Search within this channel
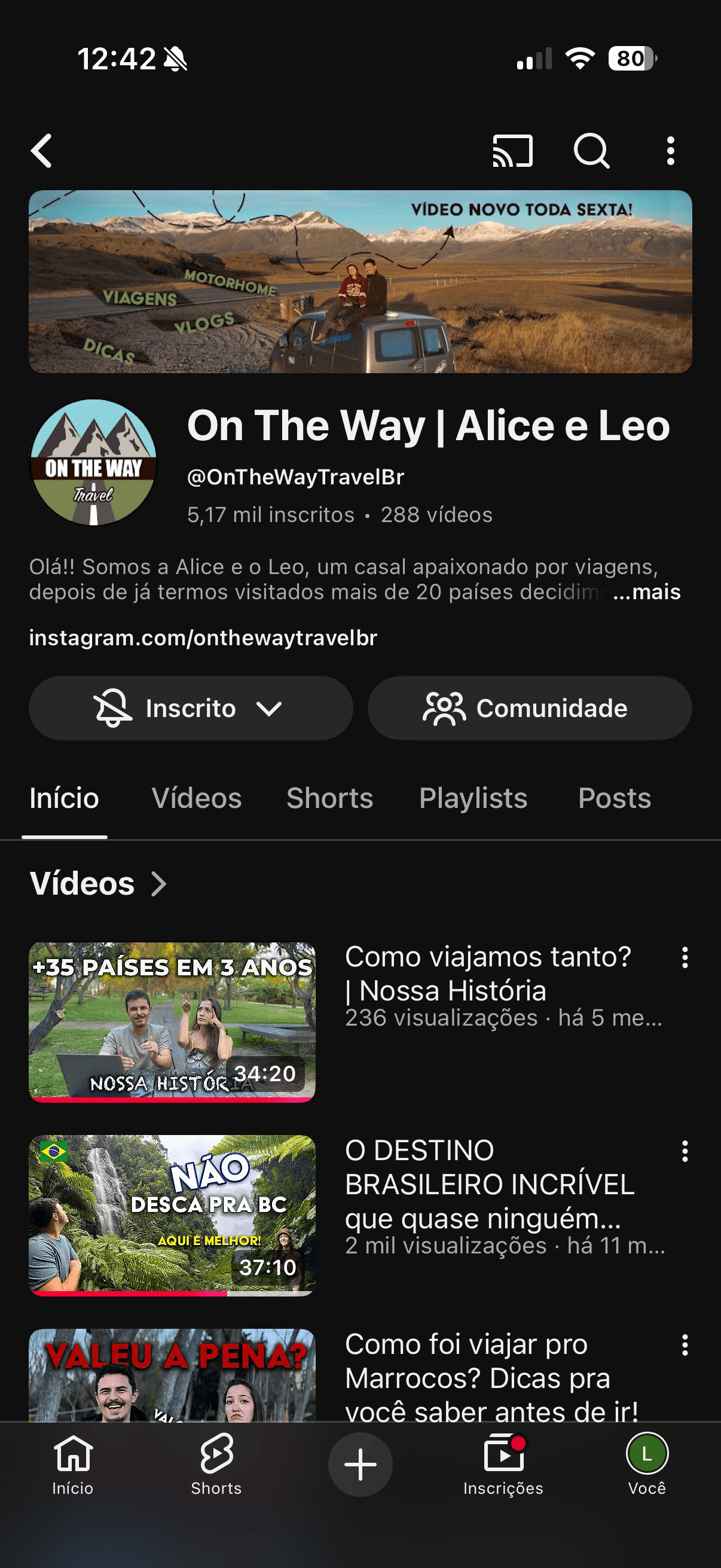Viewport: 721px width, 1568px height. [x=591, y=150]
